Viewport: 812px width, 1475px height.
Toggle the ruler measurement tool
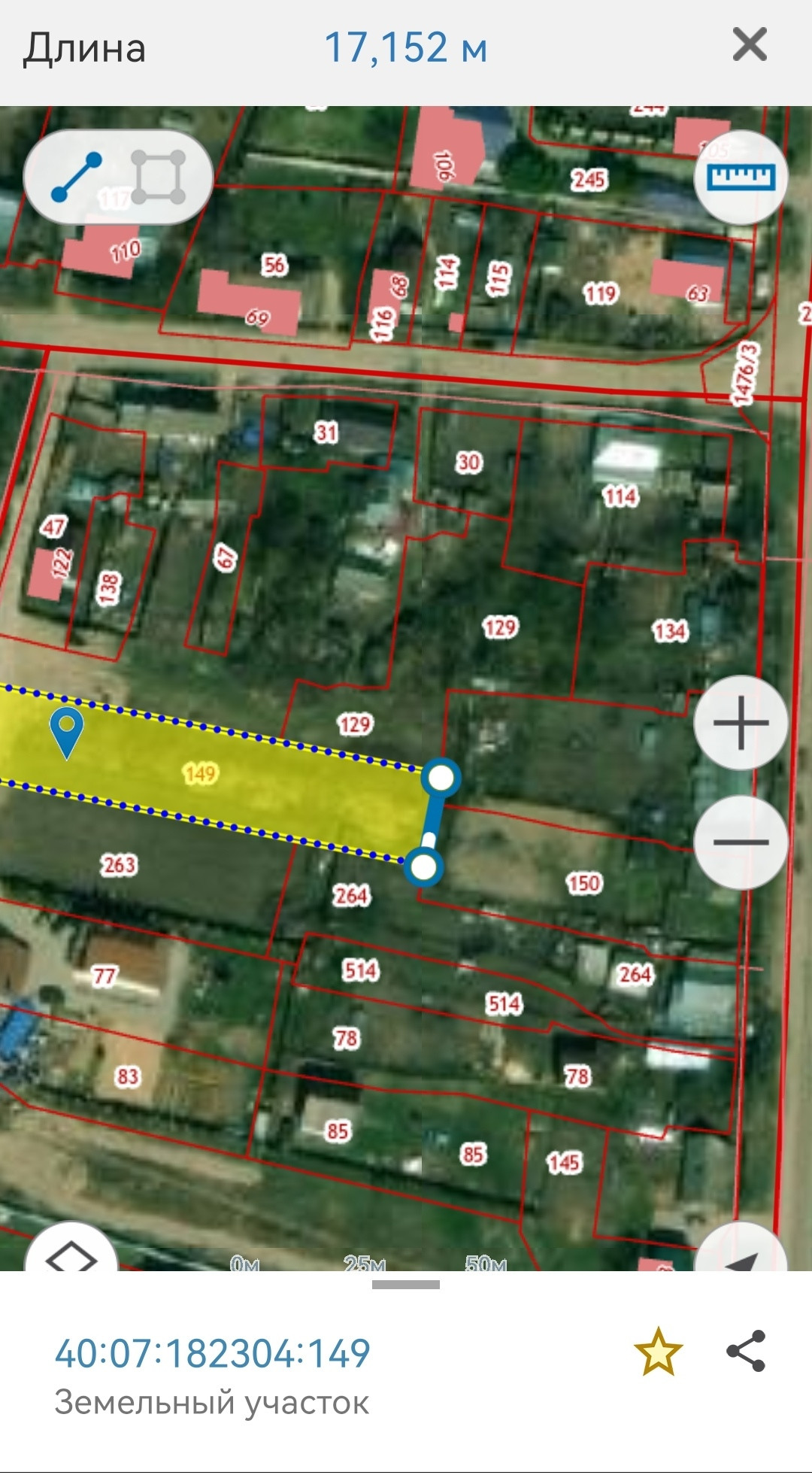[x=740, y=178]
